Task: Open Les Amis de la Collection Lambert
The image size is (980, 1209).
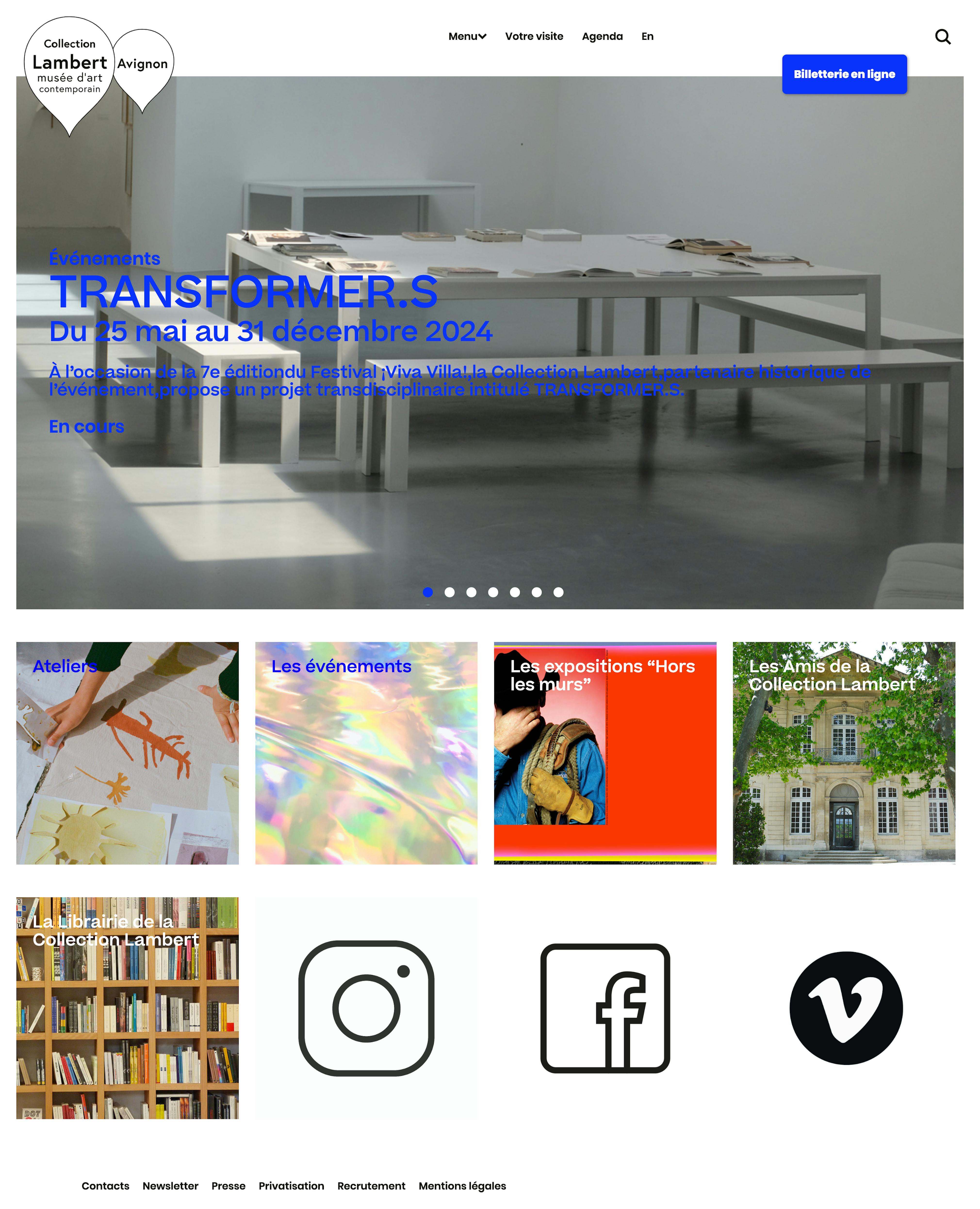Action: (843, 752)
